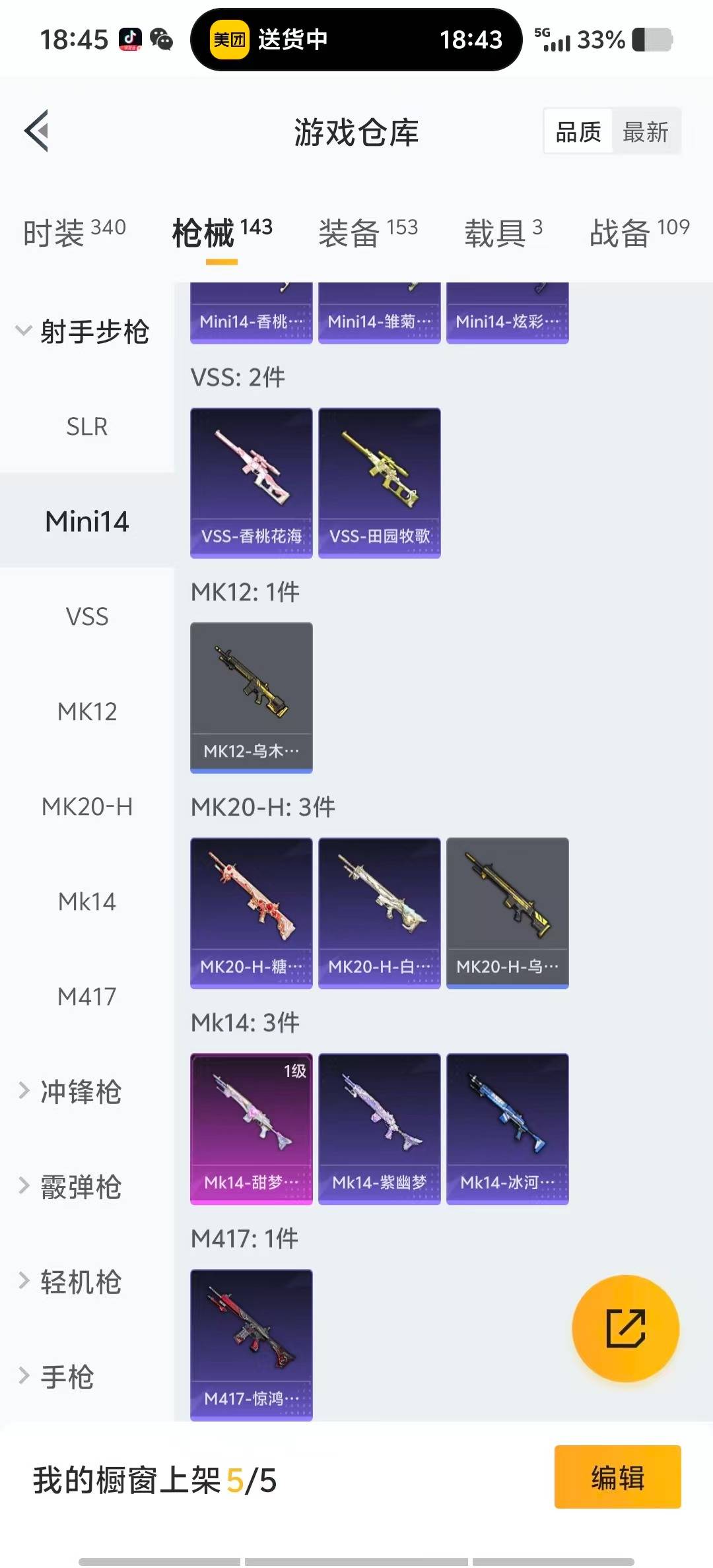
Task: Select the Mk14-甜梦 level-1 skin
Action: pyautogui.click(x=251, y=1128)
